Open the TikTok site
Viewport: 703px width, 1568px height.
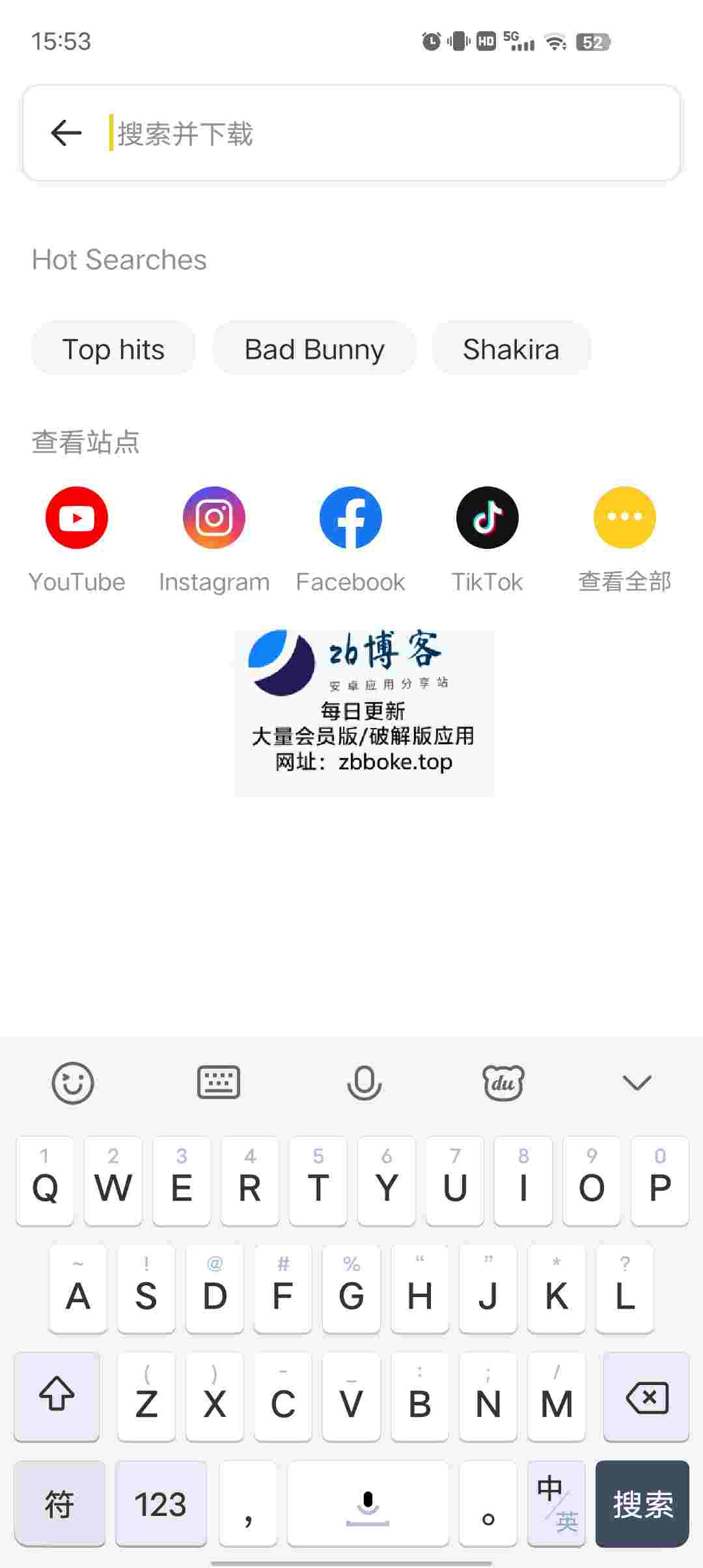coord(488,518)
